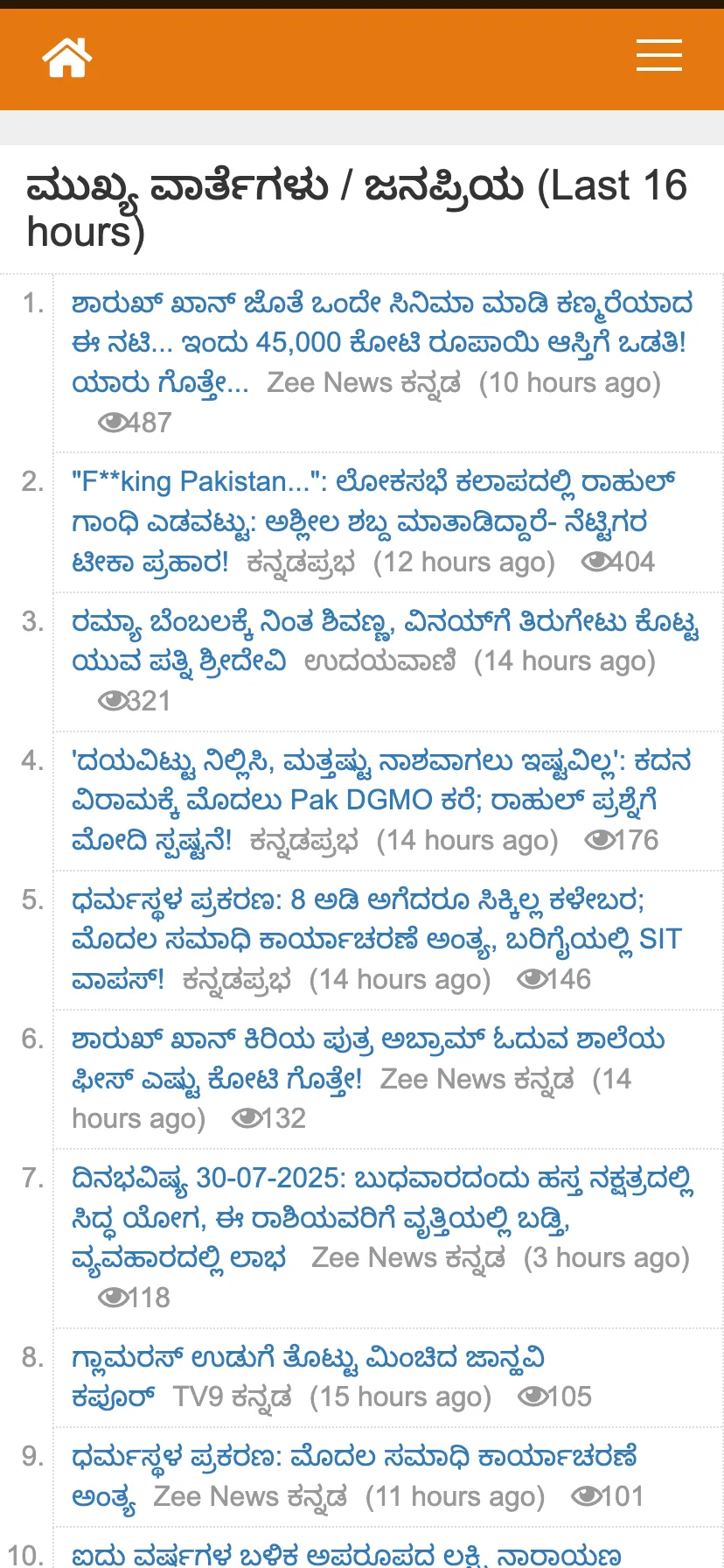
Task: View the Janhvi Kapoor article from TV9 ಕನ್ನಡ
Action: click(309, 1377)
